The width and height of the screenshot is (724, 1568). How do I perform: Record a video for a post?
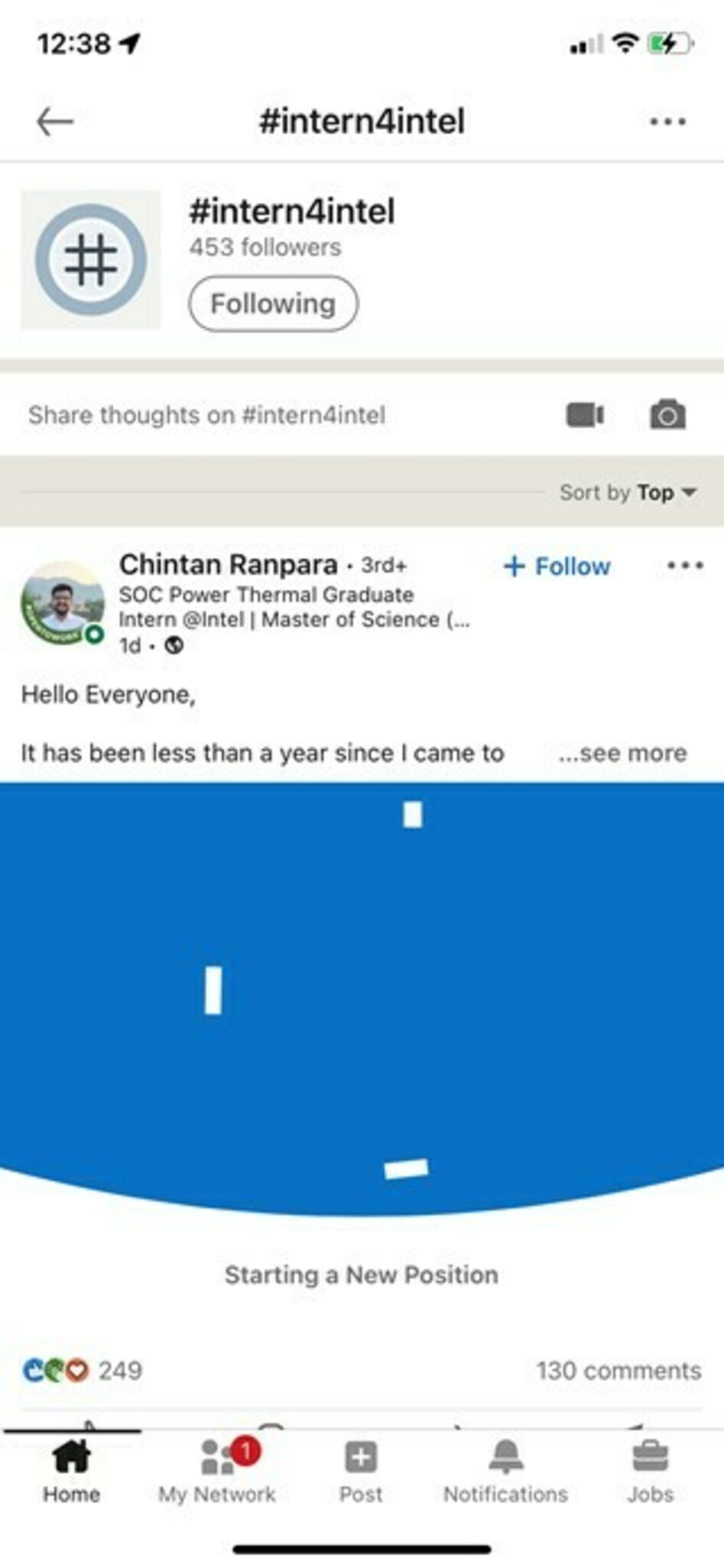point(585,415)
